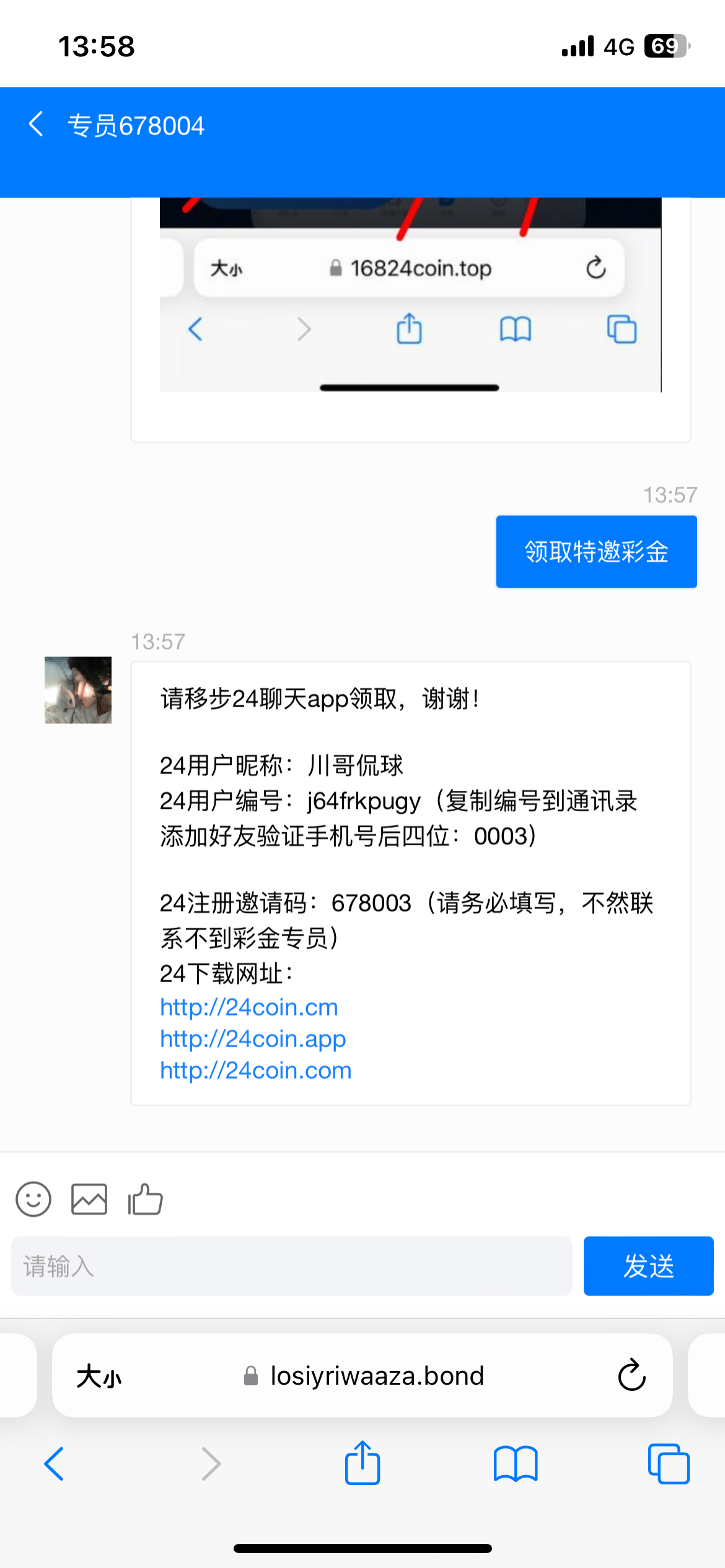Open the http://24coin.cm link
Screen dimensions: 725x1568
(248, 1007)
